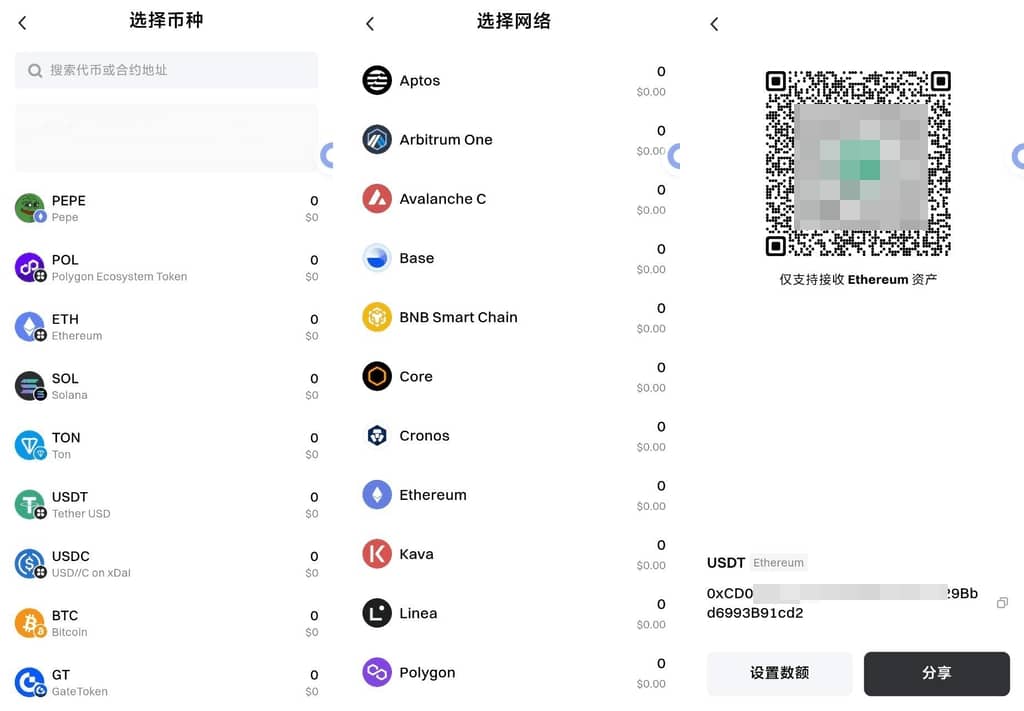Select USDT Tether USD
The height and width of the screenshot is (711, 1024).
click(165, 504)
